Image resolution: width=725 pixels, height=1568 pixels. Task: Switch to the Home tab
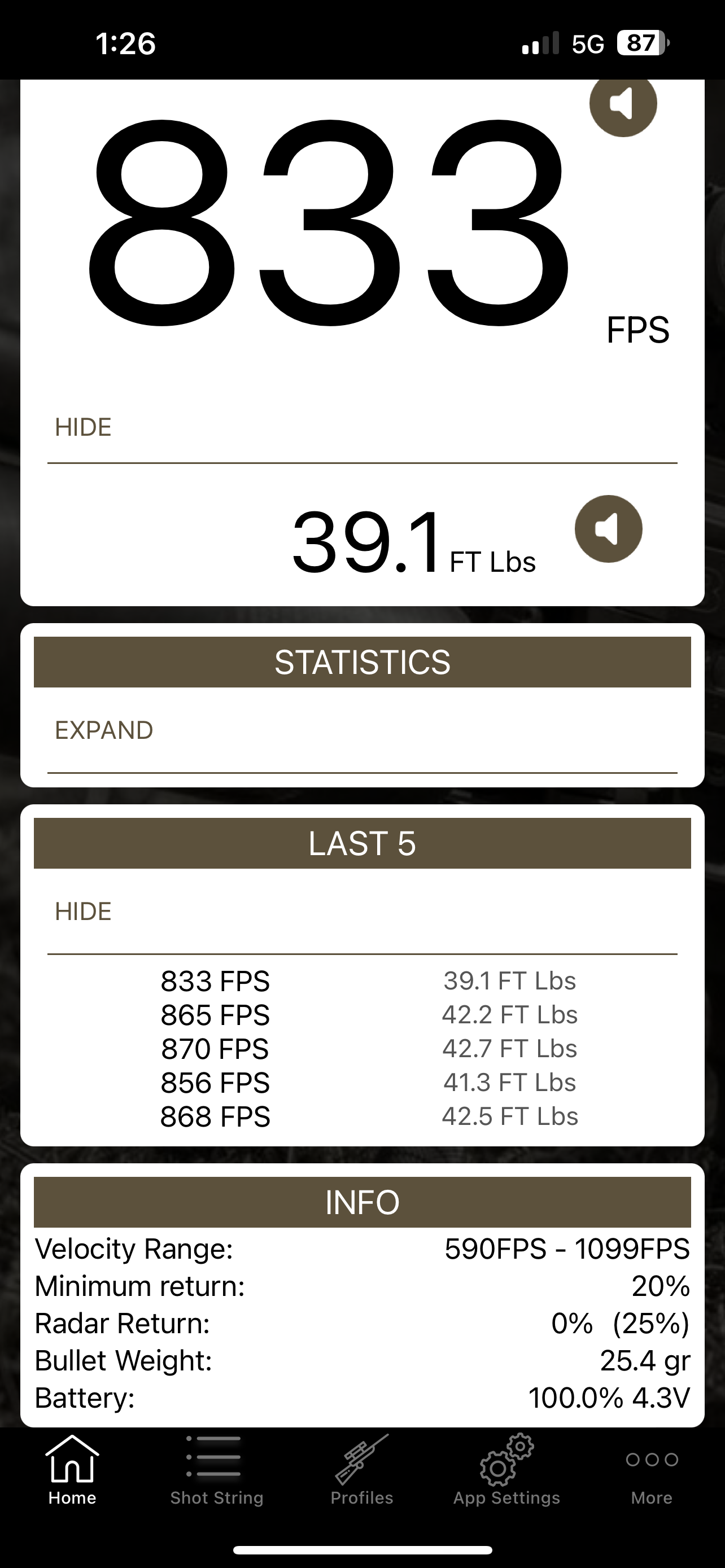click(x=72, y=1470)
